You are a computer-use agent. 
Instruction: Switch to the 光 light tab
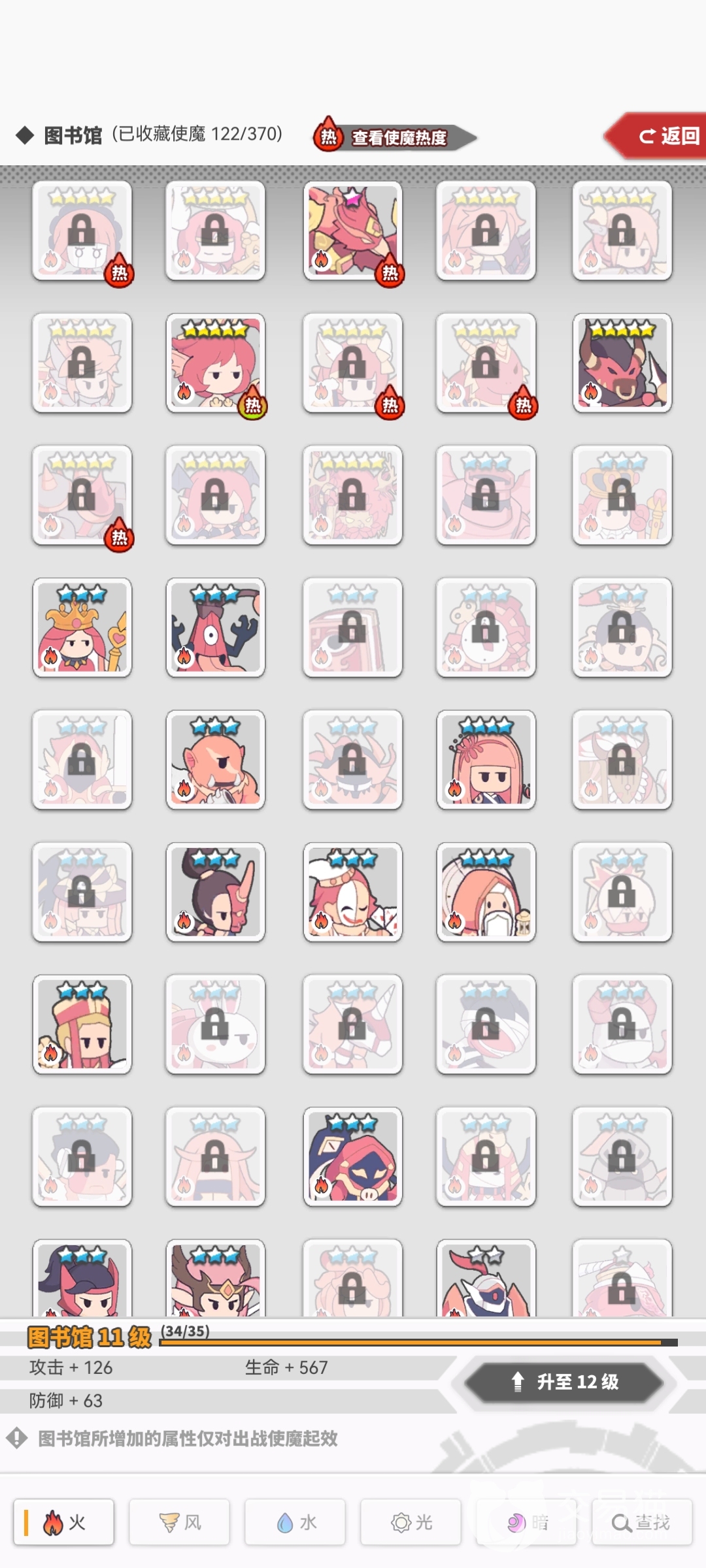pos(411,1522)
